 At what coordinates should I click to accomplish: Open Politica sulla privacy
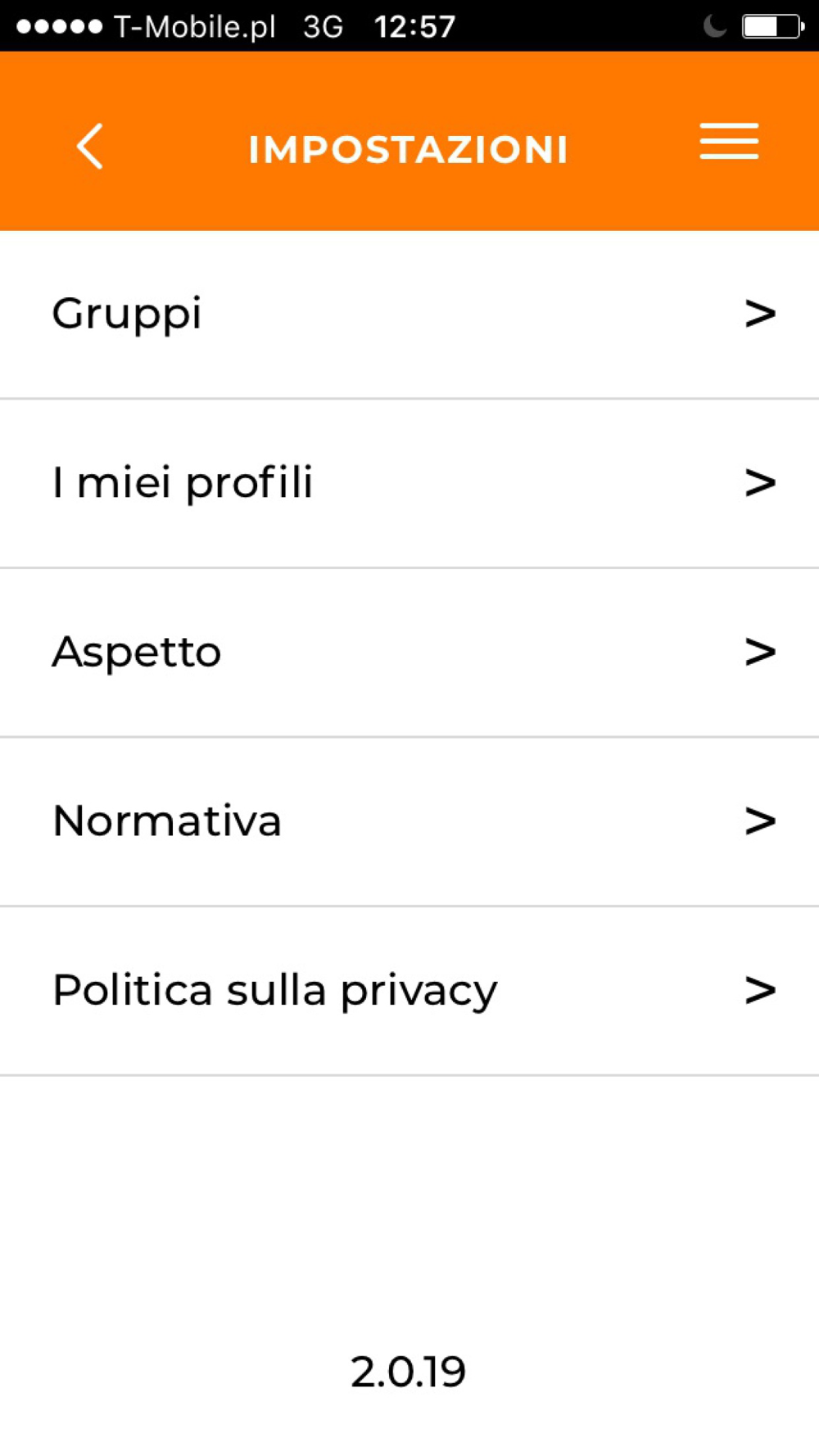point(409,991)
